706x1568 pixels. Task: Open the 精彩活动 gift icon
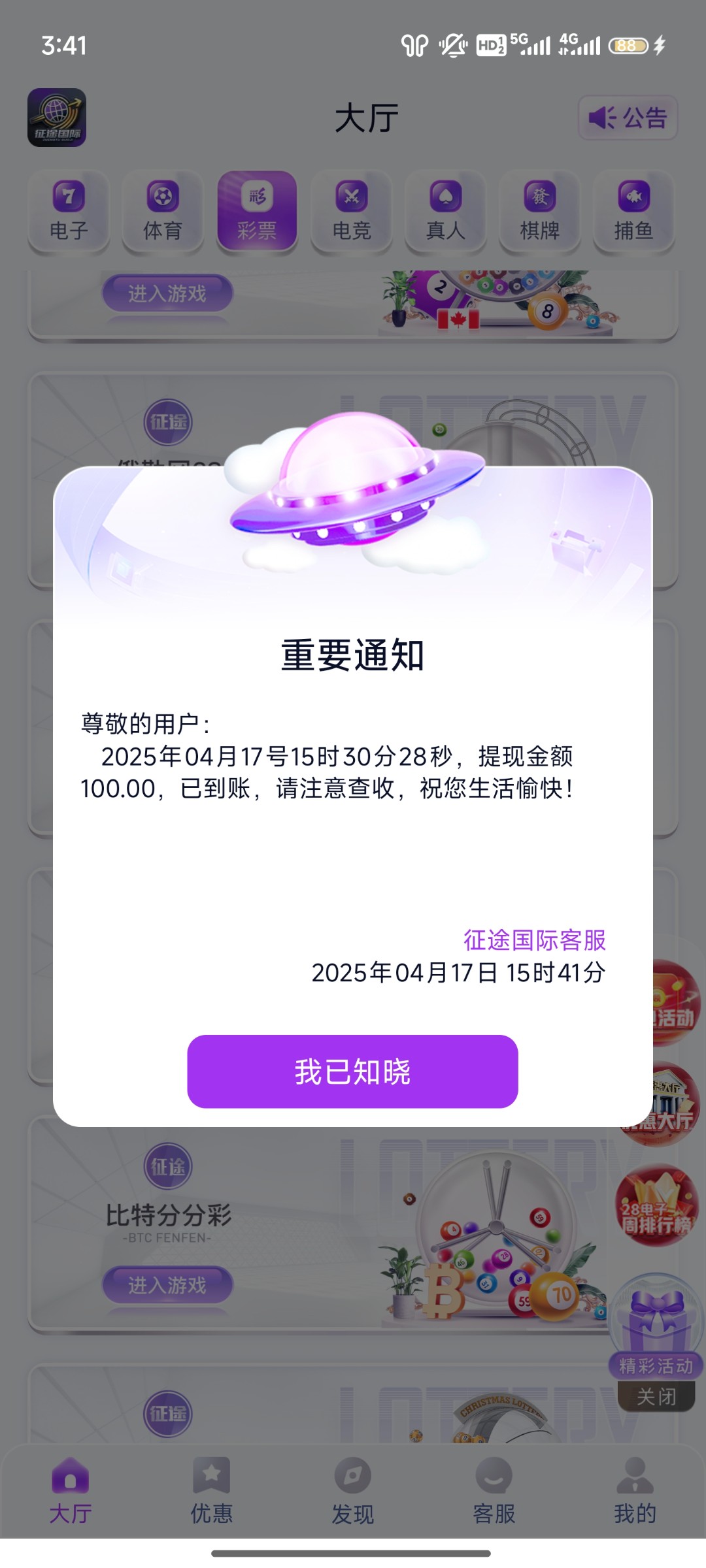click(x=656, y=1328)
